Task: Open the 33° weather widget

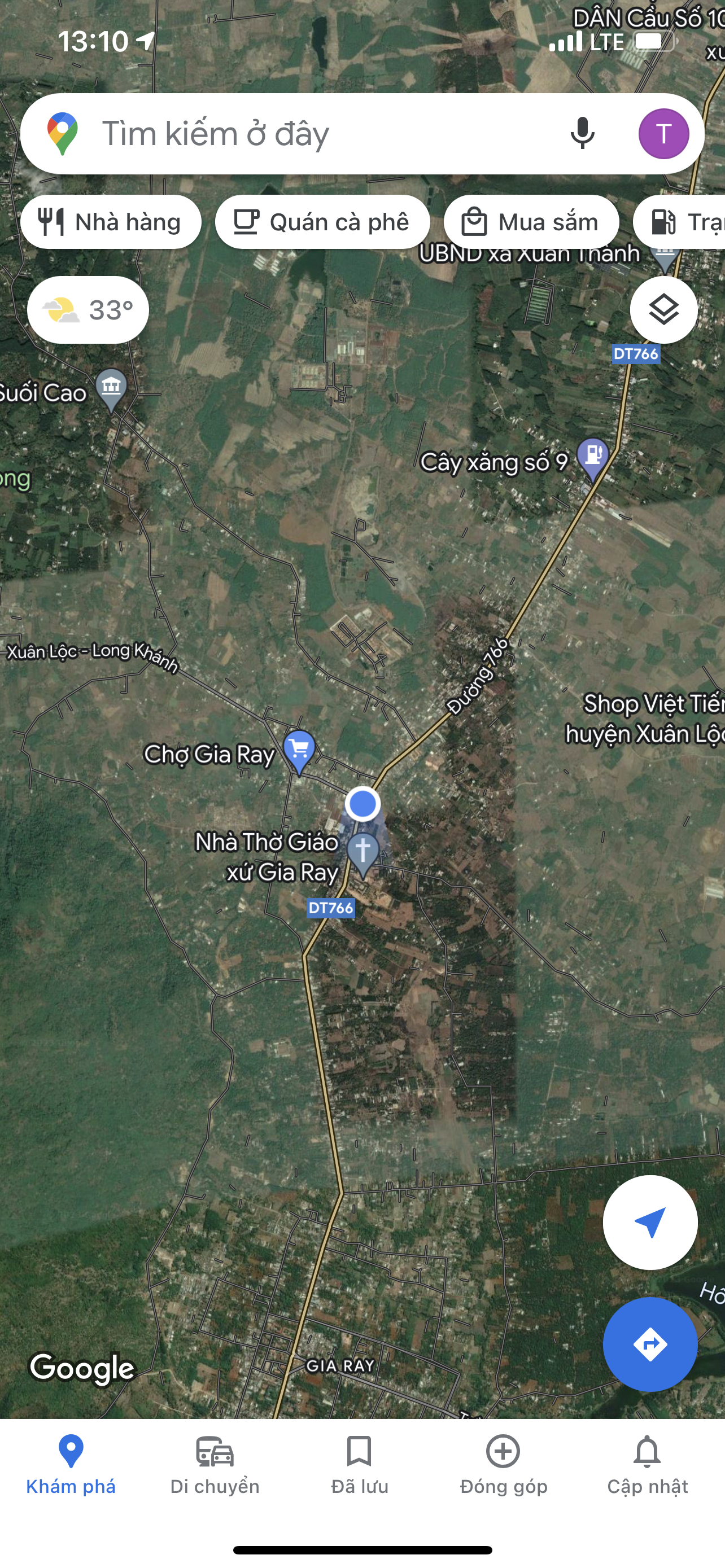Action: (x=88, y=310)
